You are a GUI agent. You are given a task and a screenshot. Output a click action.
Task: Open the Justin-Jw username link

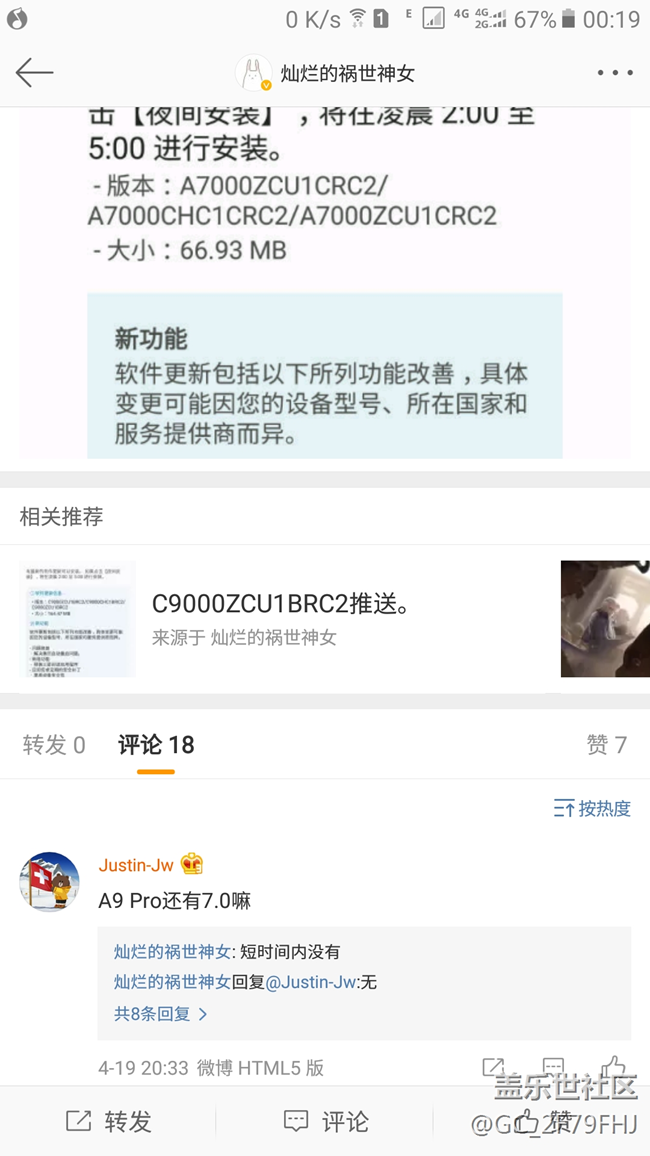136,865
